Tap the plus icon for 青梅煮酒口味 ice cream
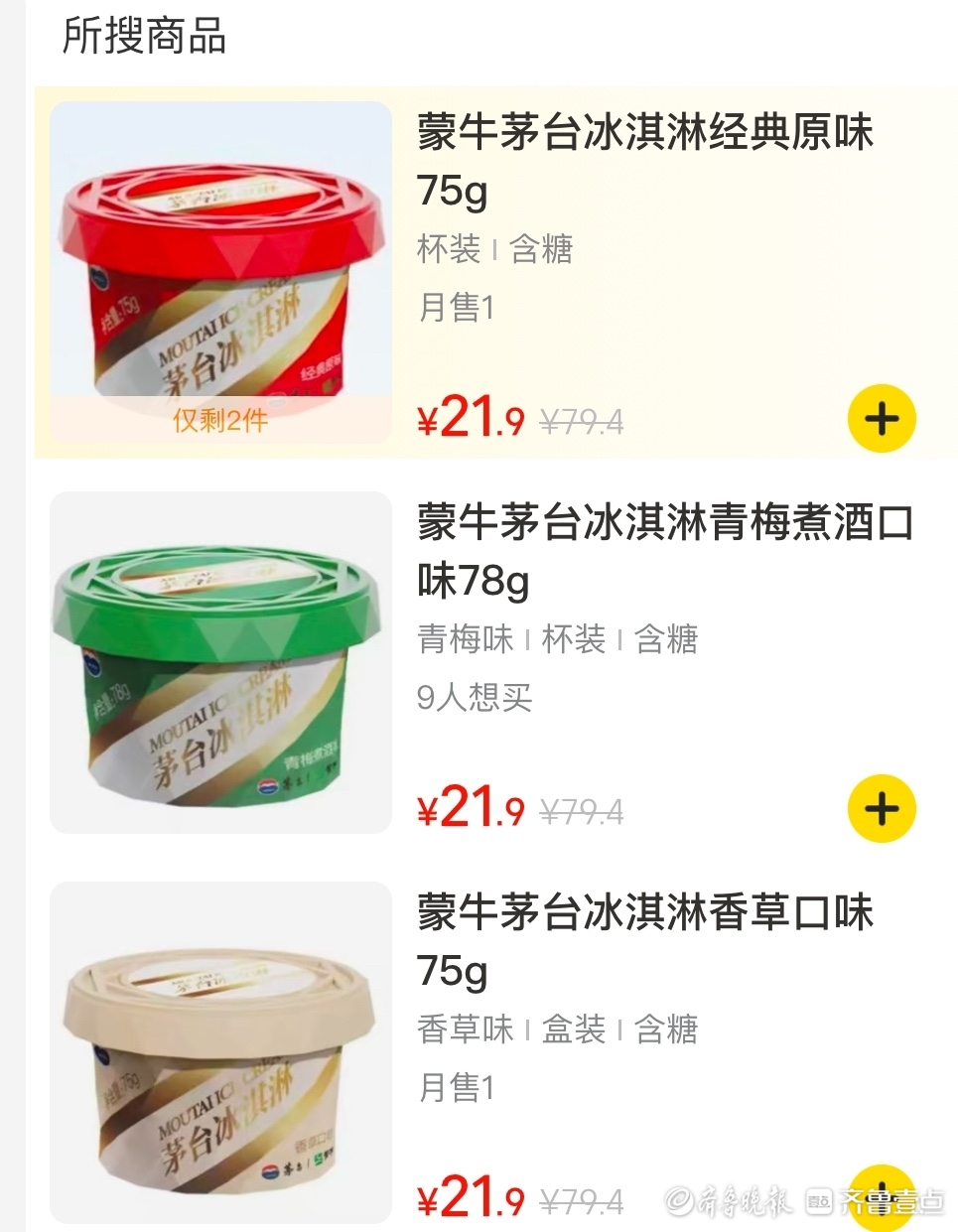The height and width of the screenshot is (1232, 958). [880, 809]
